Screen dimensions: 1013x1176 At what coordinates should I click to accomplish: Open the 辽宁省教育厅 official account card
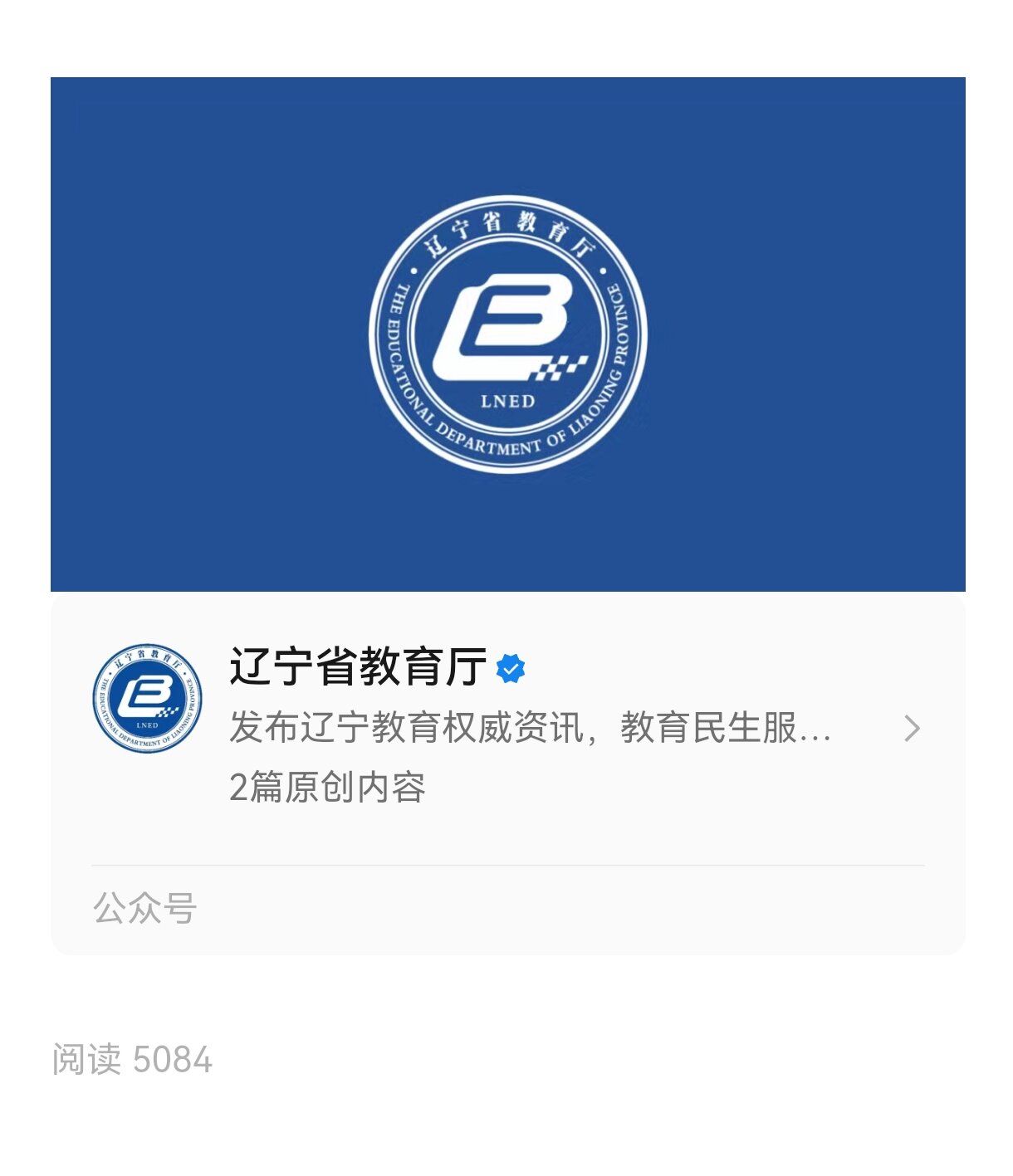pyautogui.click(x=506, y=728)
